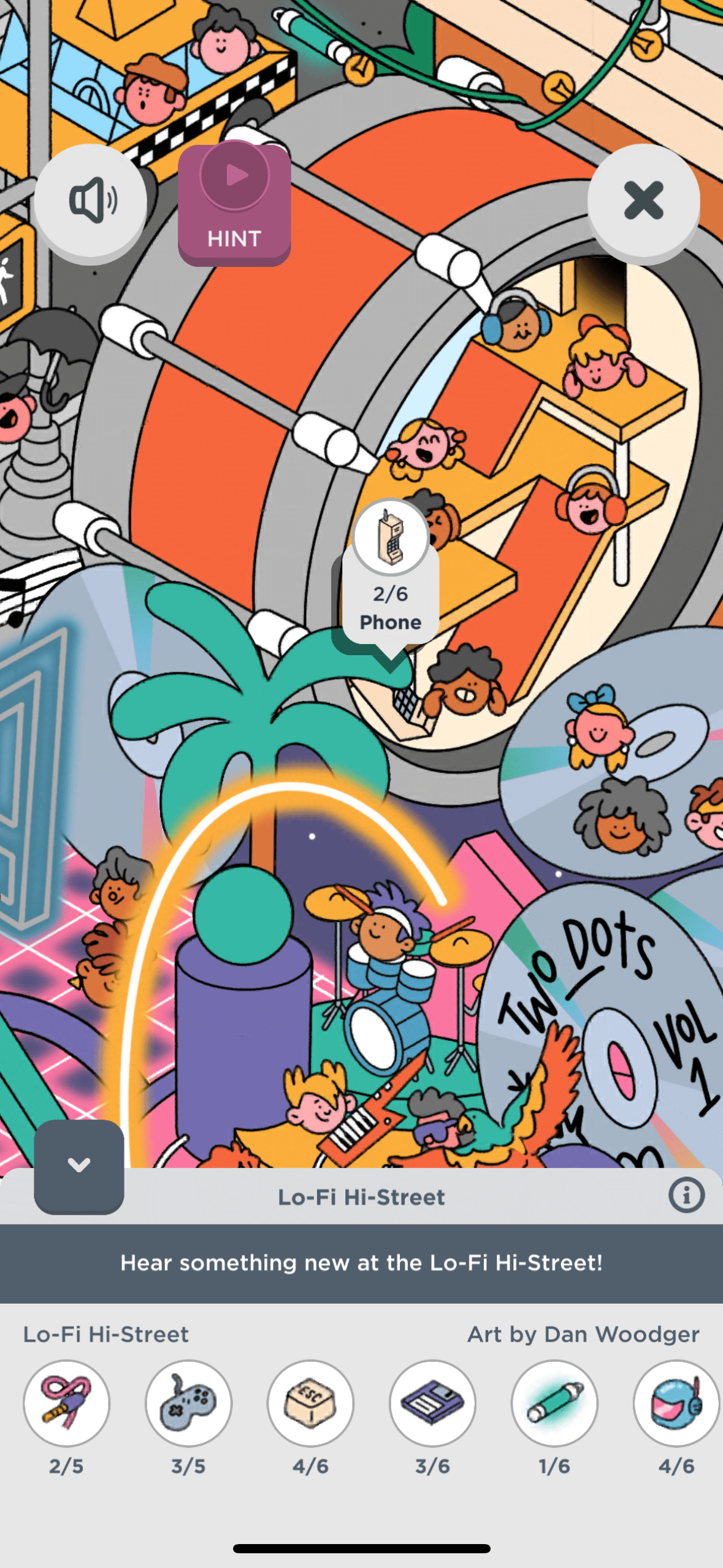
Task: Select the game controller item 3/5
Action: coord(188,1403)
